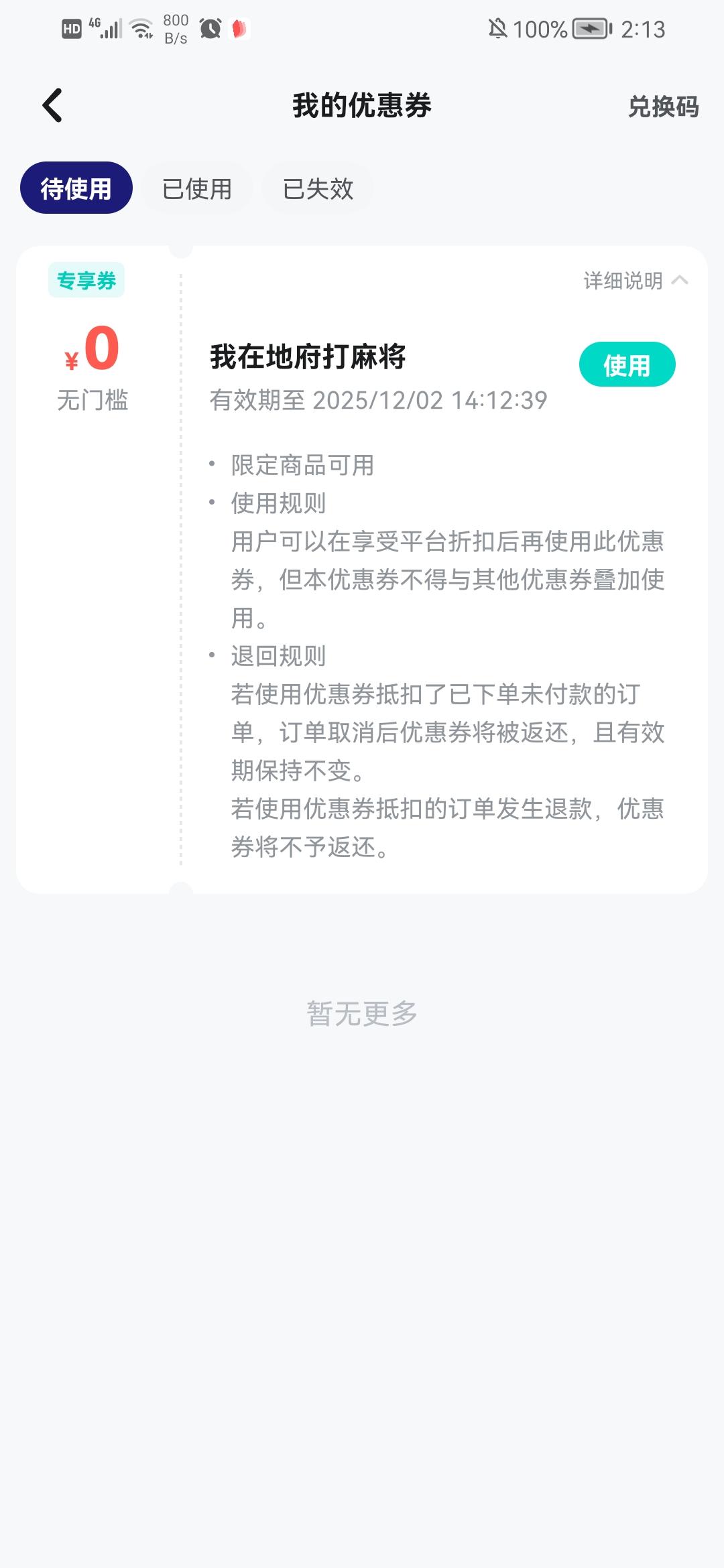Select the 待使用 filter pill
This screenshot has height=1568, width=724.
click(x=74, y=188)
